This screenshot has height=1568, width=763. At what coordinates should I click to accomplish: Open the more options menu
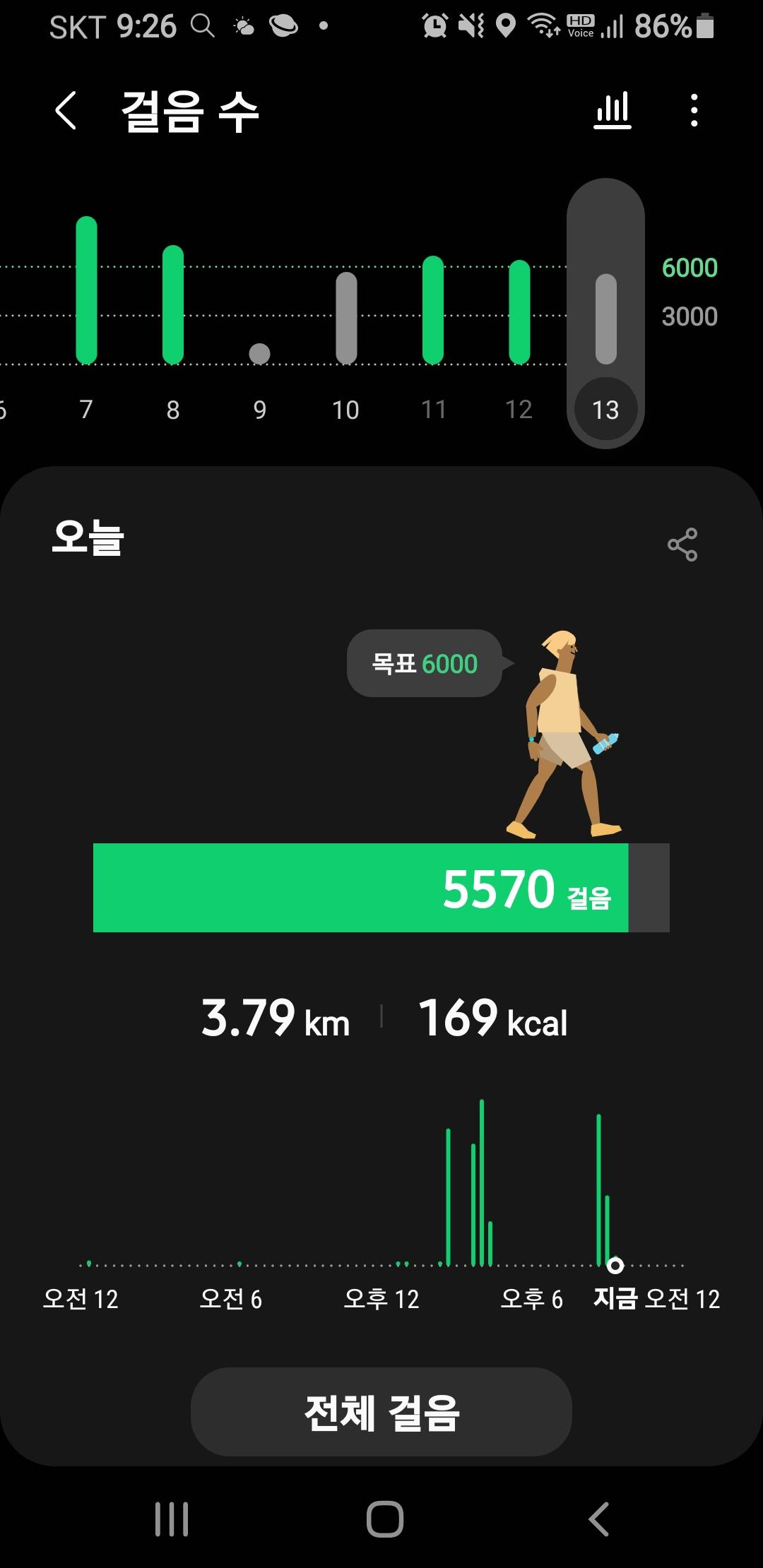click(694, 111)
